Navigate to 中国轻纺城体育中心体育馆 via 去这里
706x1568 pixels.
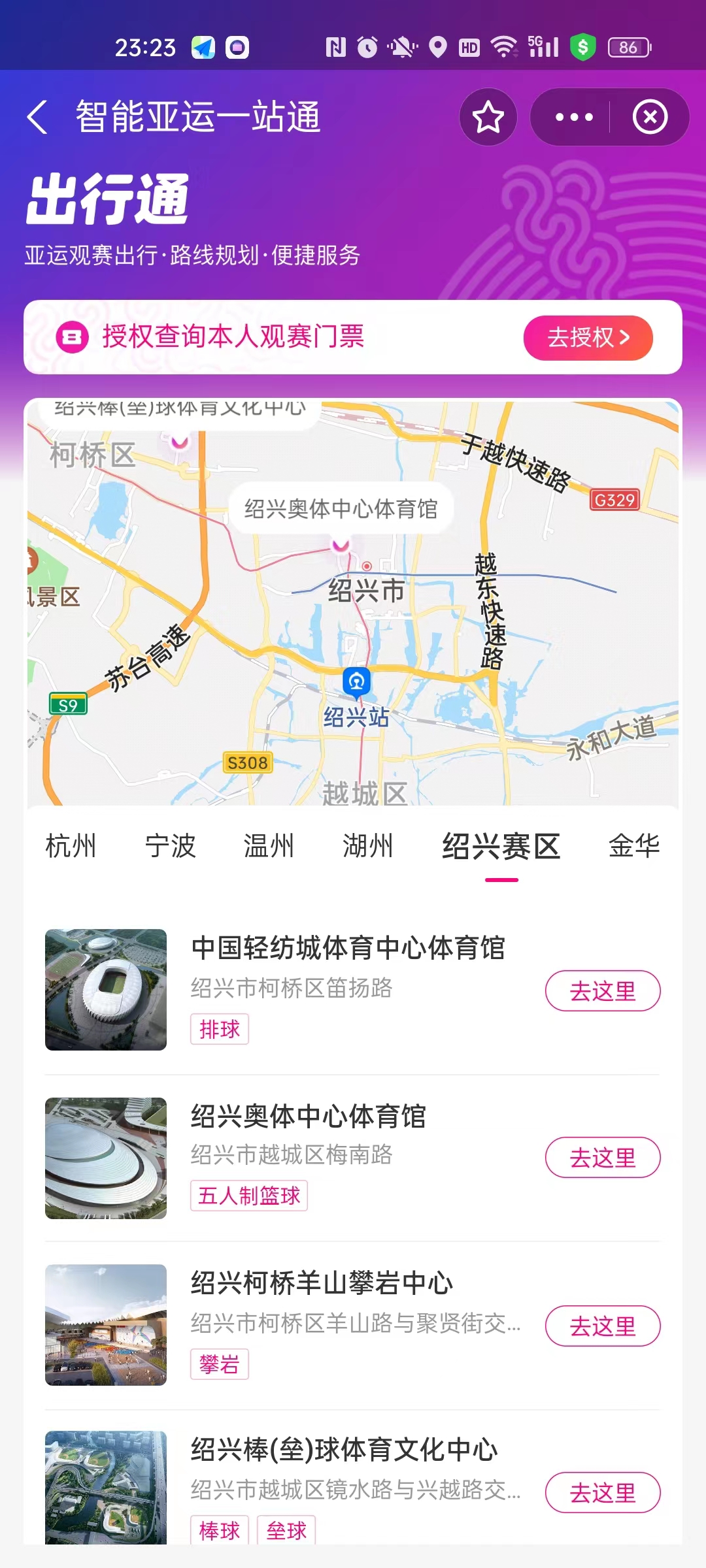[x=602, y=991]
